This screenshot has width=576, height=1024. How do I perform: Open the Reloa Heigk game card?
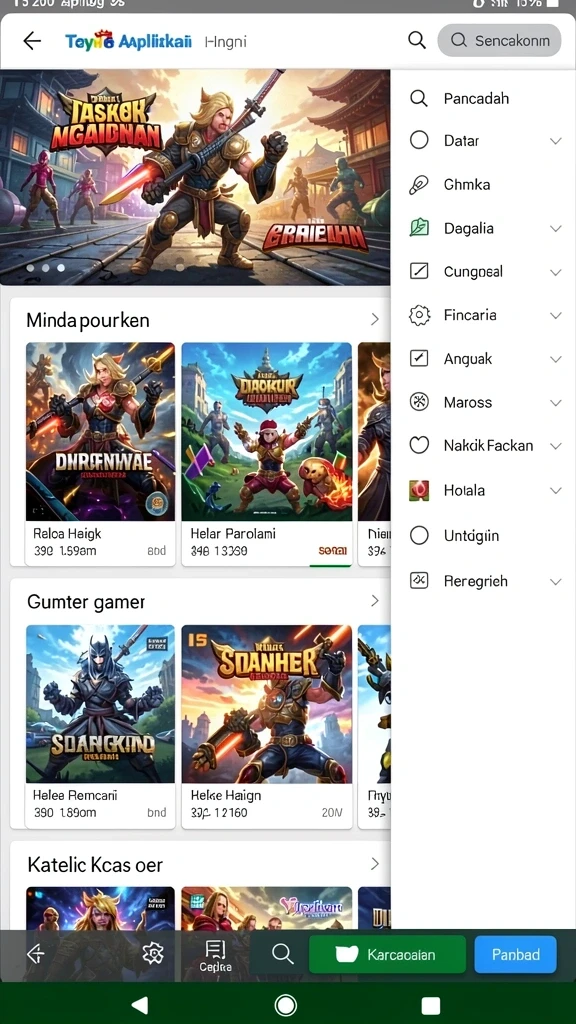[x=101, y=454]
